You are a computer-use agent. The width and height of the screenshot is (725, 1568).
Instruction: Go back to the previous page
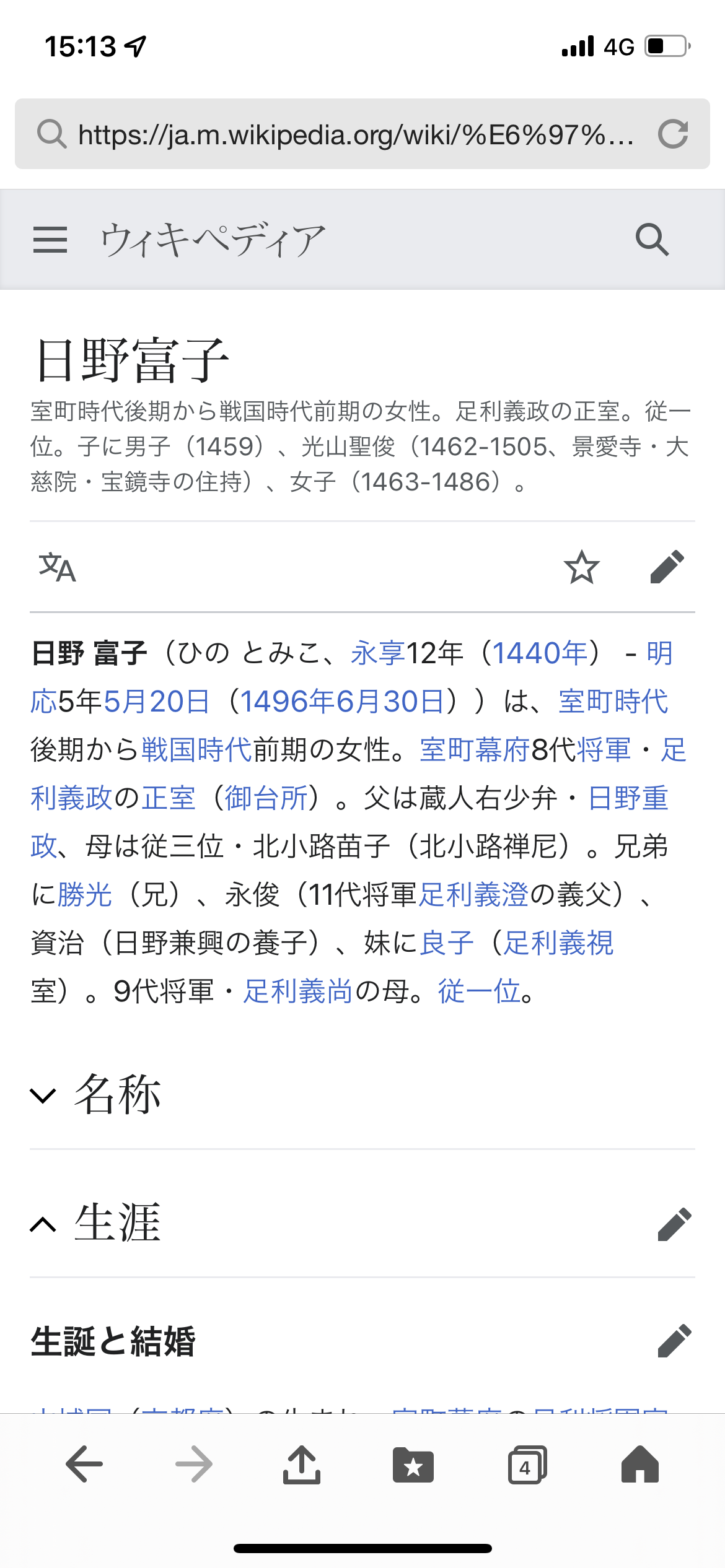84,1465
